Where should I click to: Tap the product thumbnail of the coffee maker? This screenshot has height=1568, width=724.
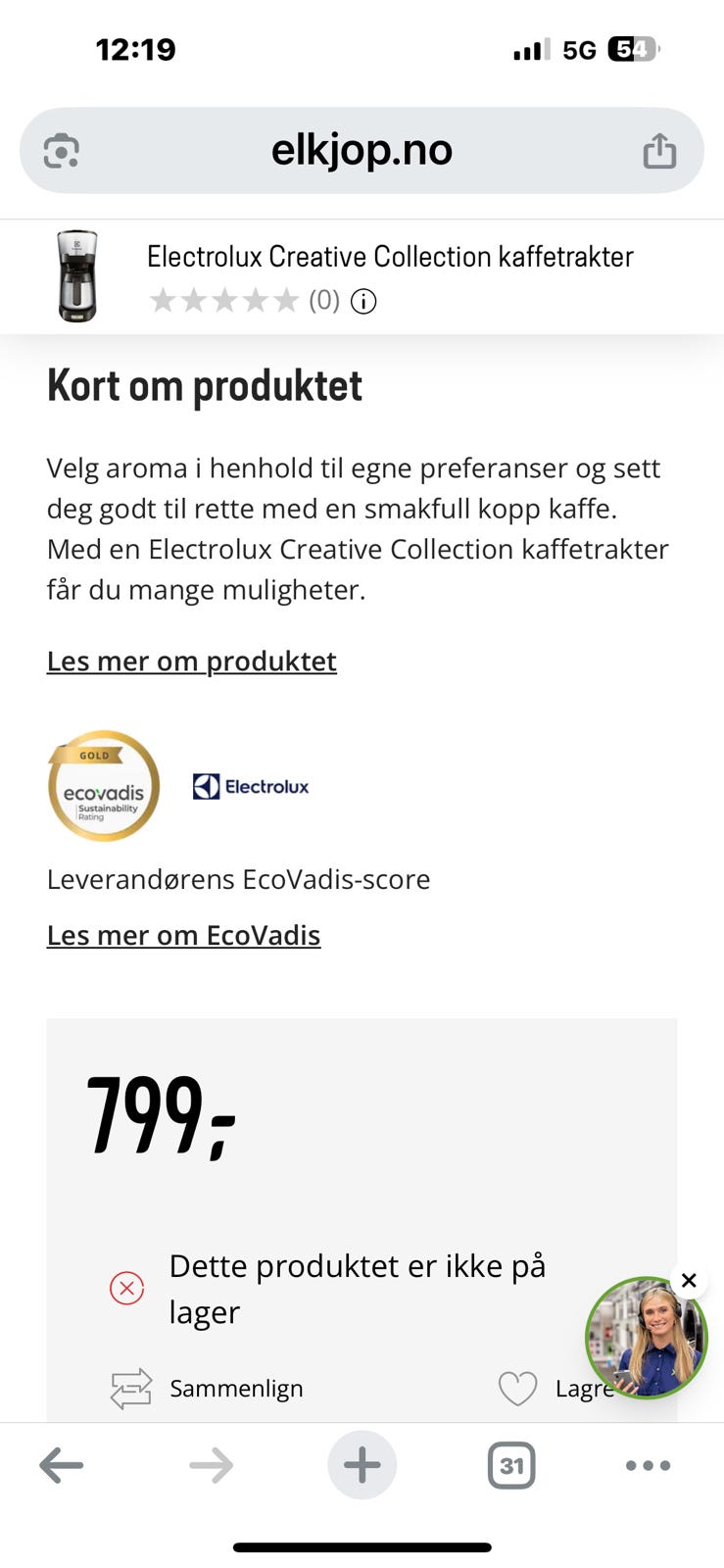(77, 275)
